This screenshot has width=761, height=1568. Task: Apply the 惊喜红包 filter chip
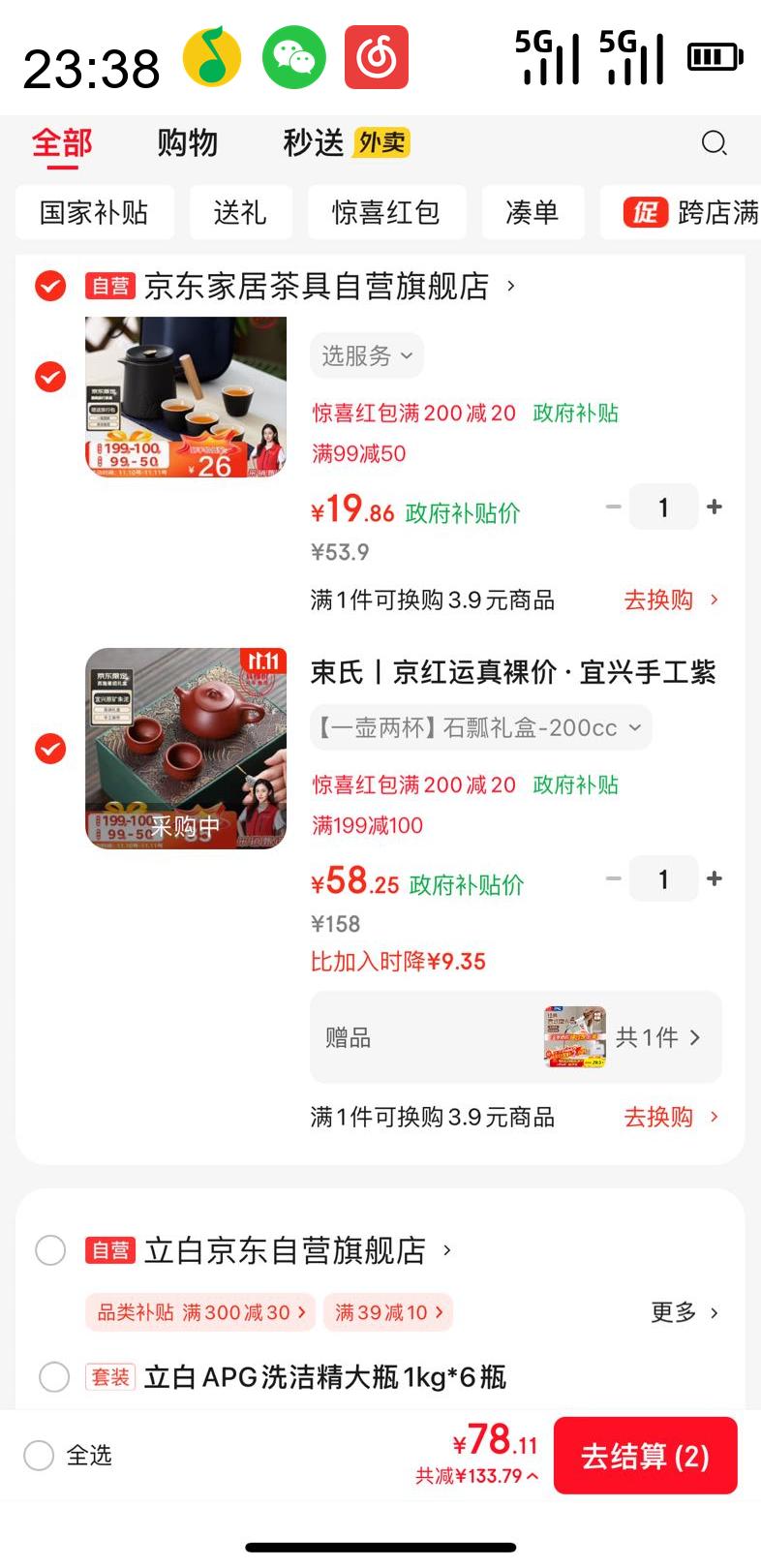point(385,212)
